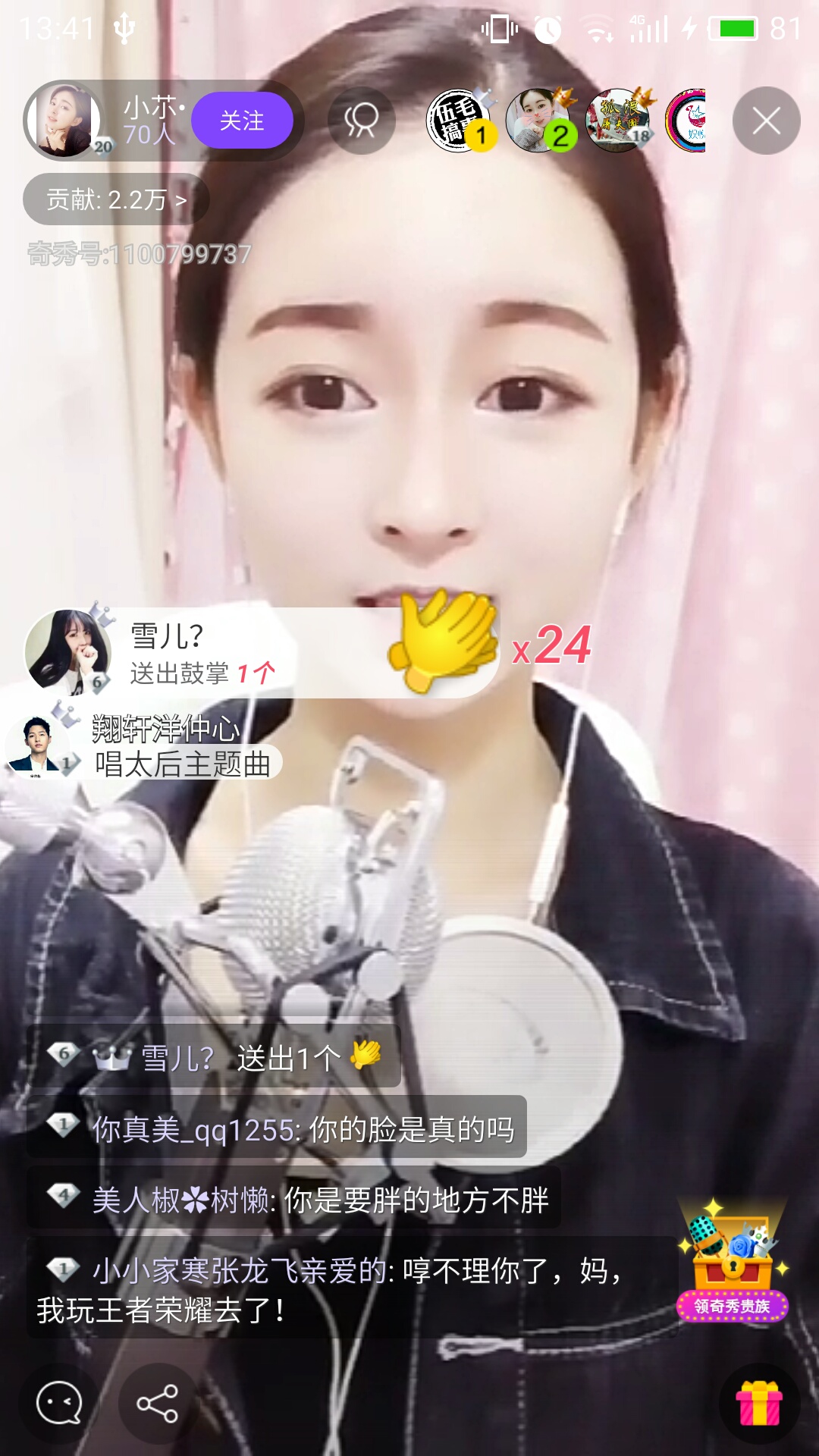The width and height of the screenshot is (819, 1456).
Task: Open the gift box panel
Action: (759, 1403)
